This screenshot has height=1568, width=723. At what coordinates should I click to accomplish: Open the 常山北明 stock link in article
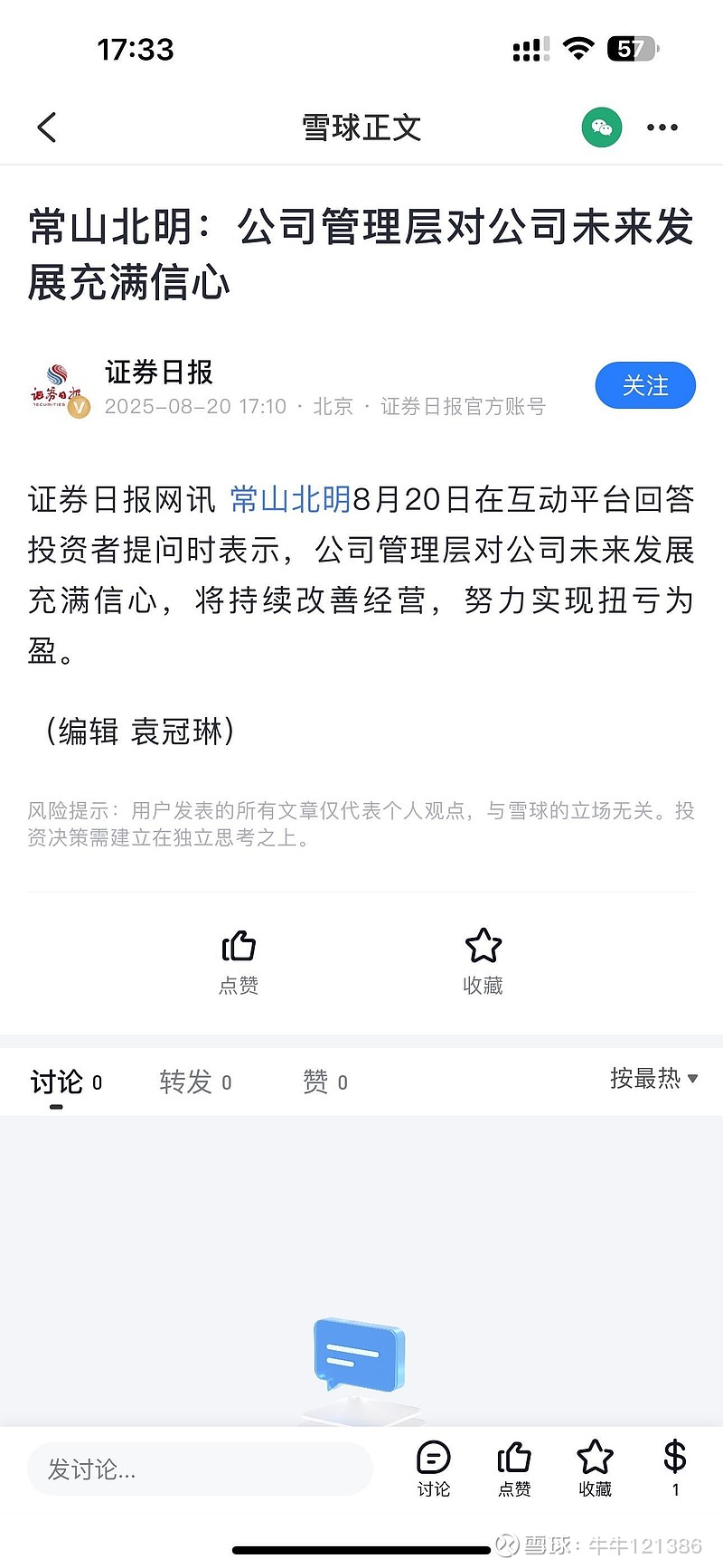pyautogui.click(x=291, y=499)
